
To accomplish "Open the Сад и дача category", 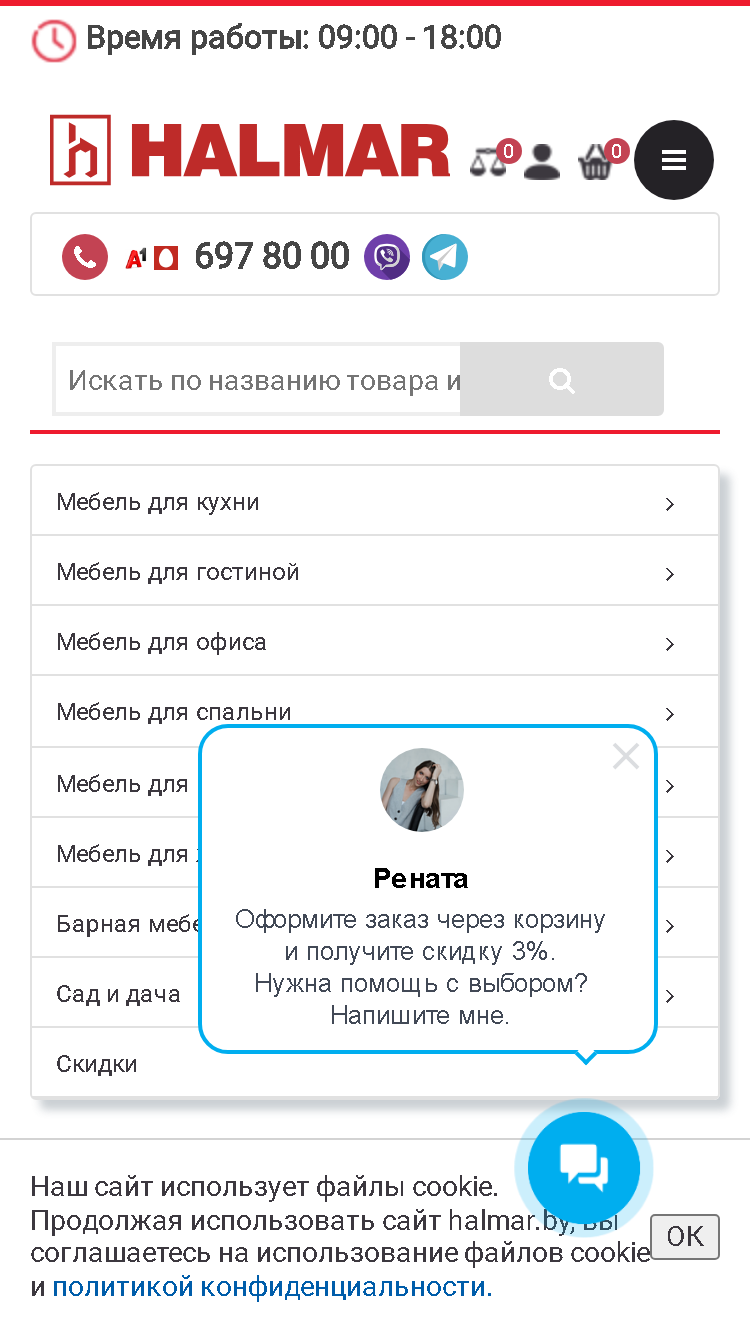I will [118, 993].
